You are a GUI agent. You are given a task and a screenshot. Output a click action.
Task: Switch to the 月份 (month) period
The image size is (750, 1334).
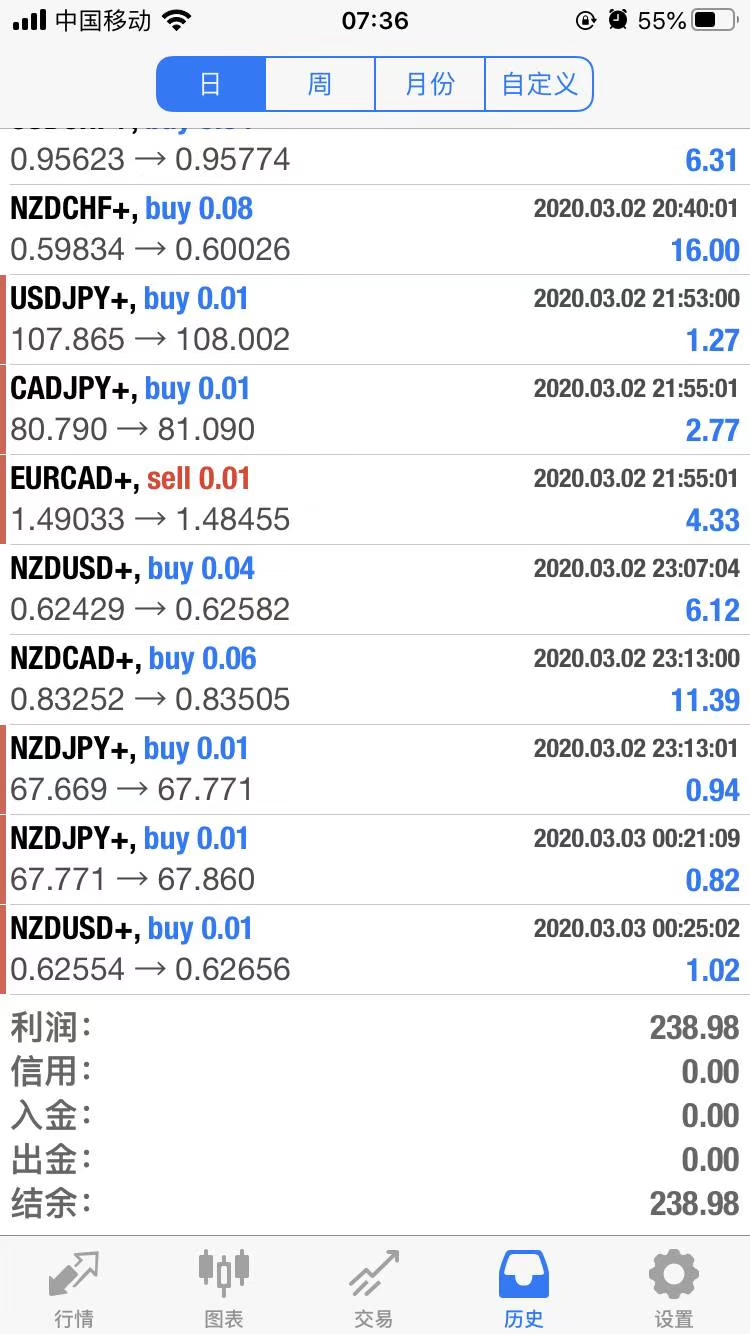click(x=430, y=84)
